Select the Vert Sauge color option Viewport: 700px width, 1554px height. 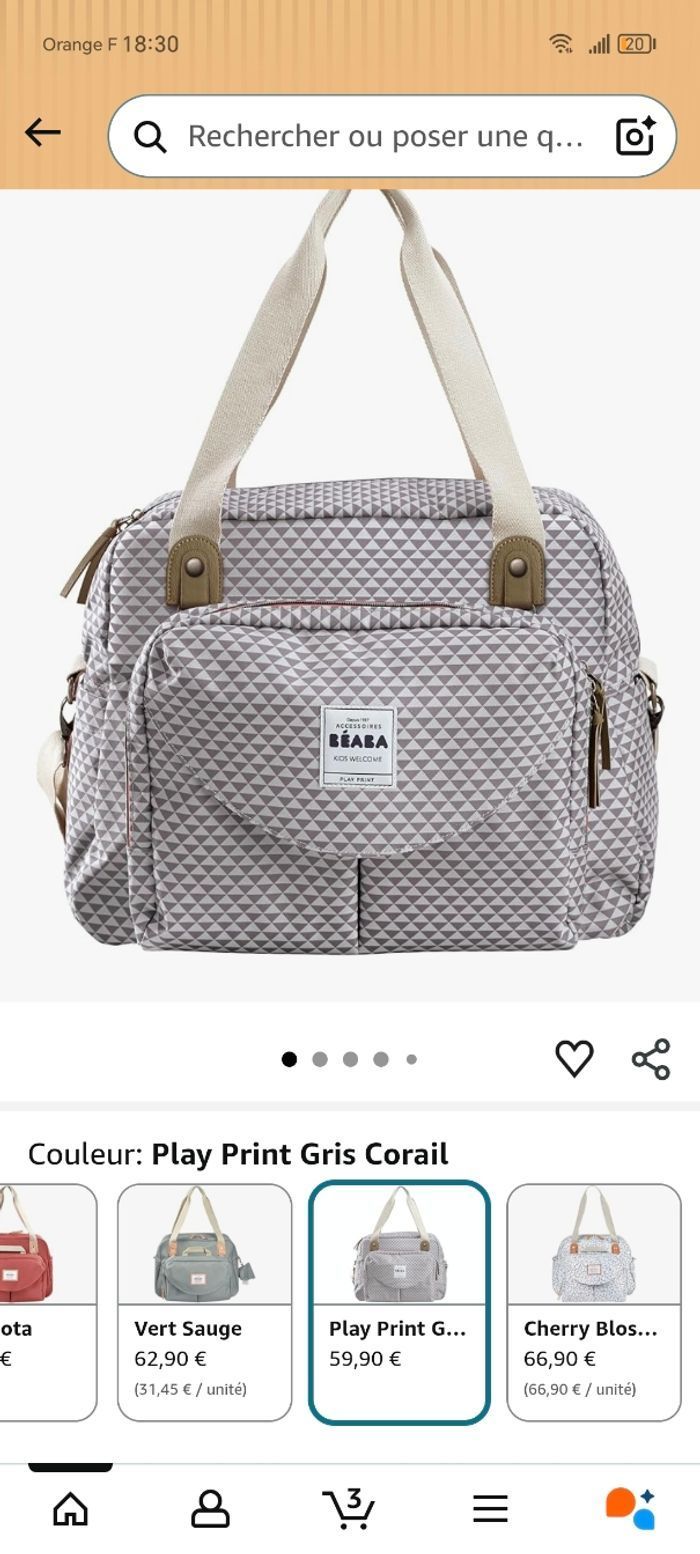click(x=204, y=1301)
